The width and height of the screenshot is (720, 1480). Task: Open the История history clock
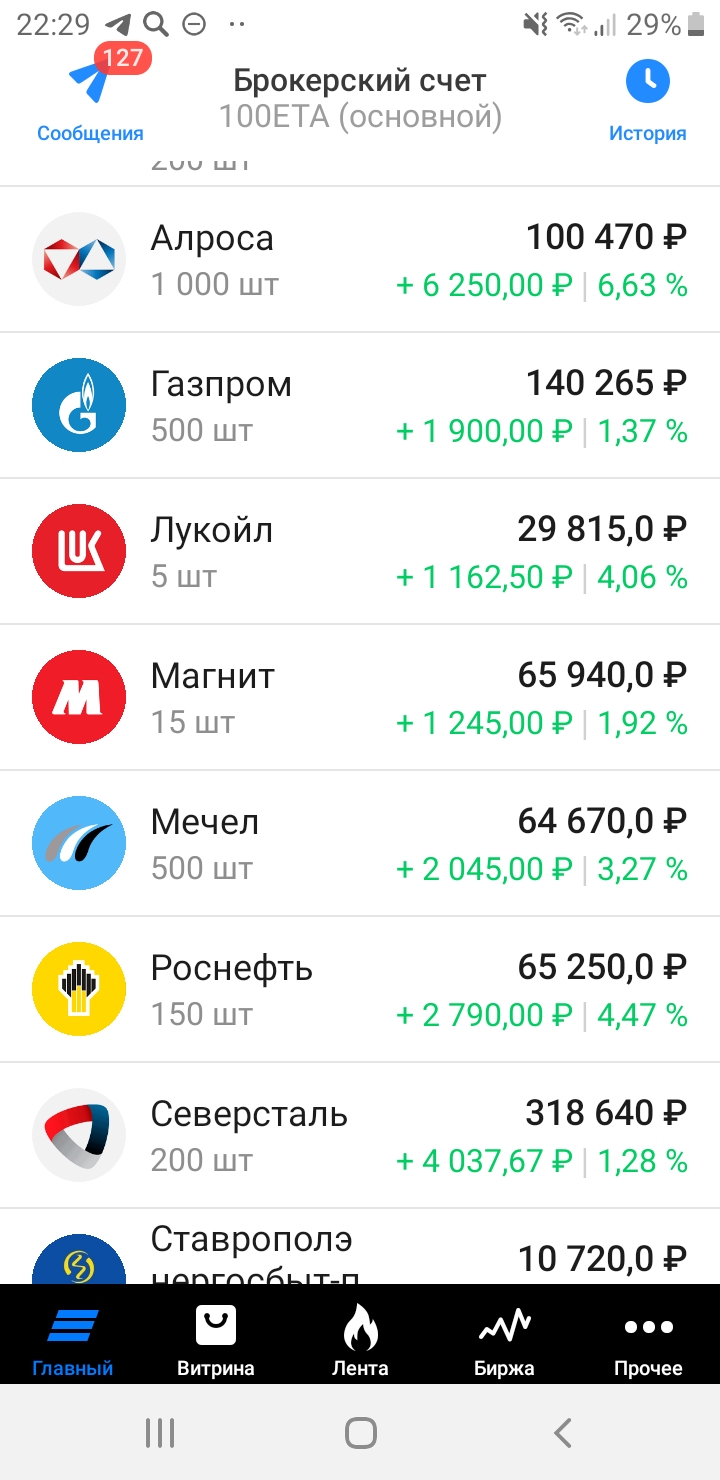tap(648, 100)
